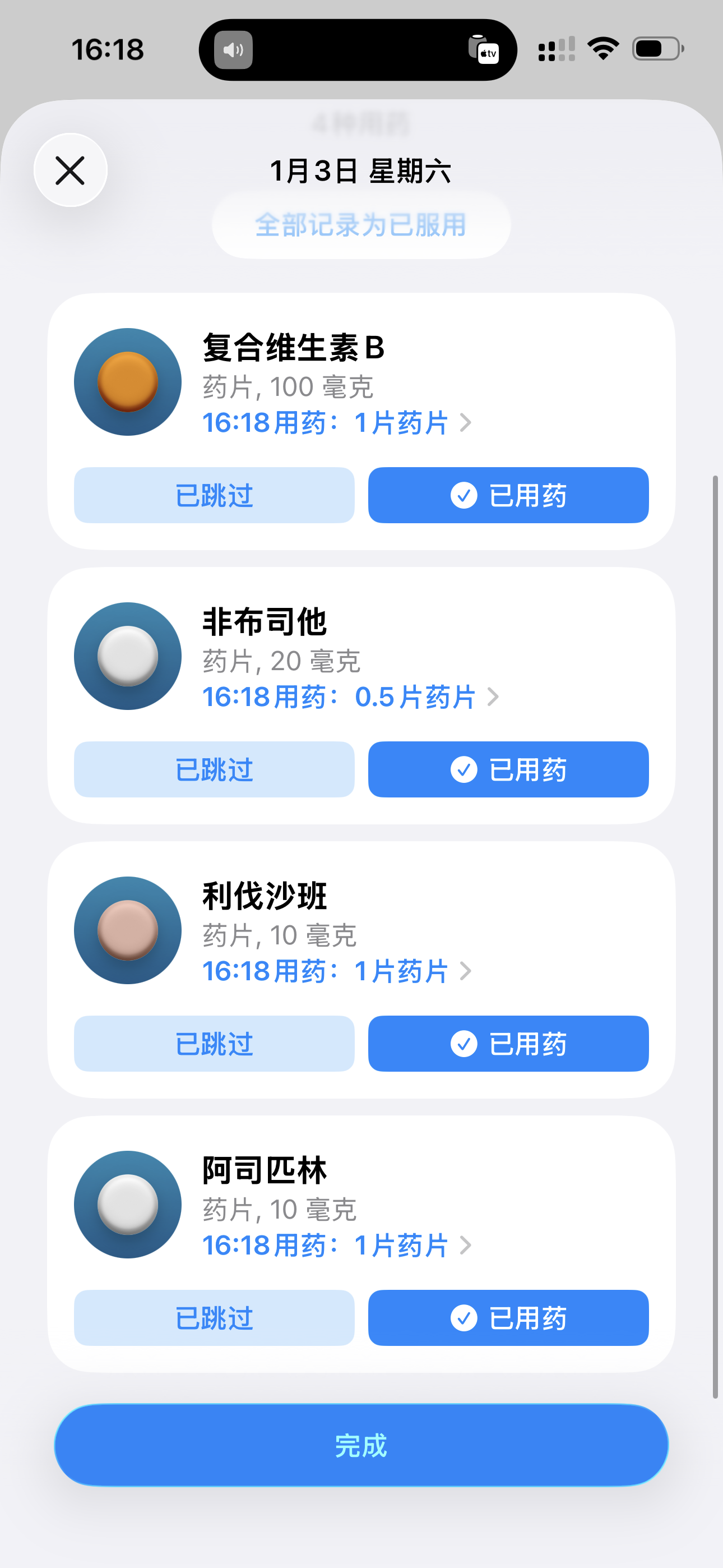This screenshot has width=723, height=1568.
Task: Mark 利伐沙班 as 已跳过
Action: point(214,1043)
